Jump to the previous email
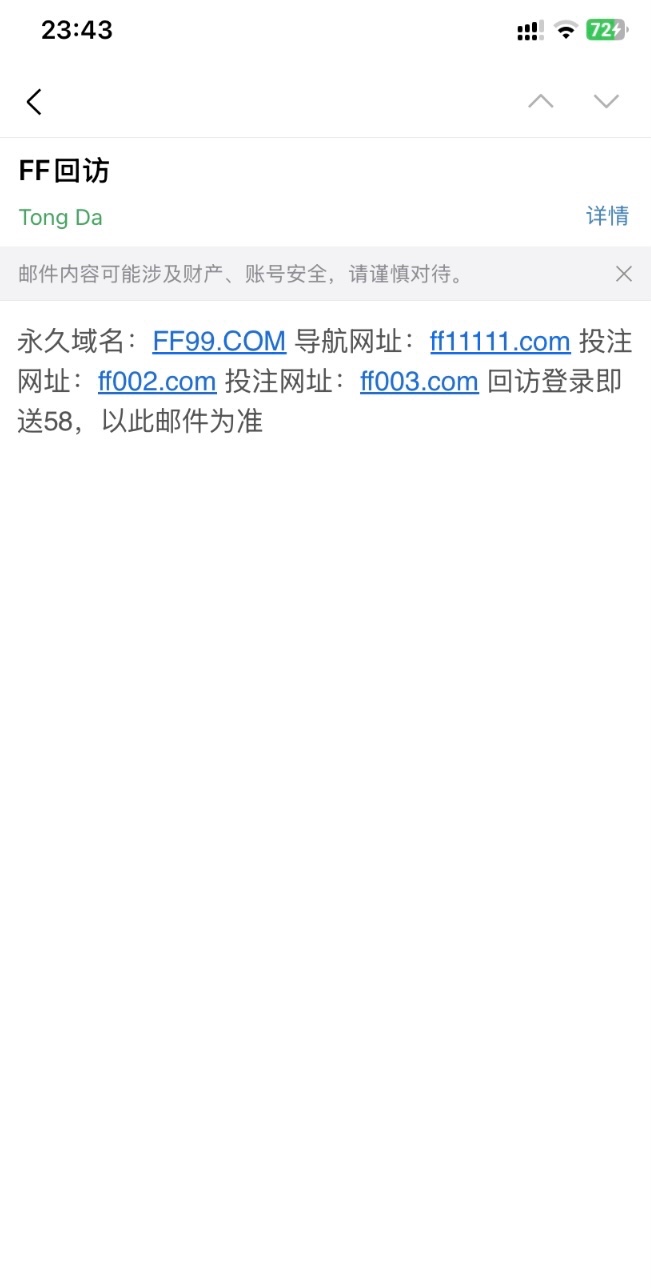This screenshot has height=1288, width=651. 540,101
